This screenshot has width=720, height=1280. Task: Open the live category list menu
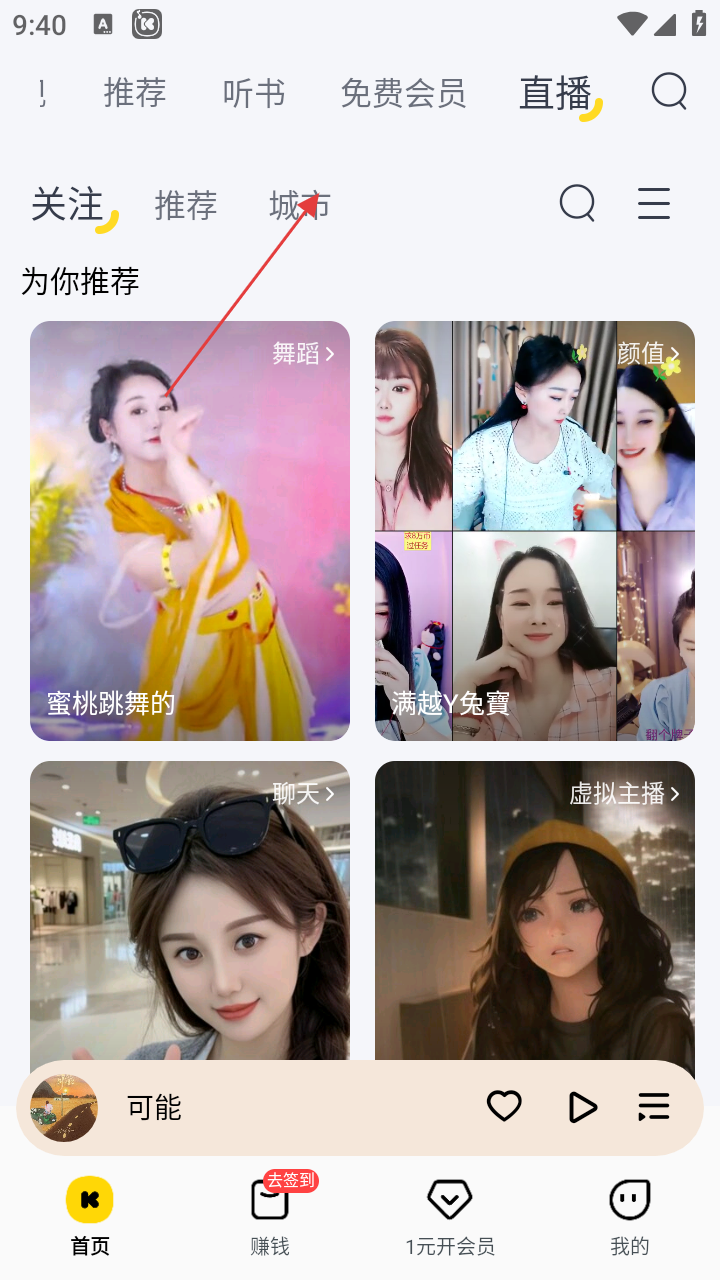653,203
